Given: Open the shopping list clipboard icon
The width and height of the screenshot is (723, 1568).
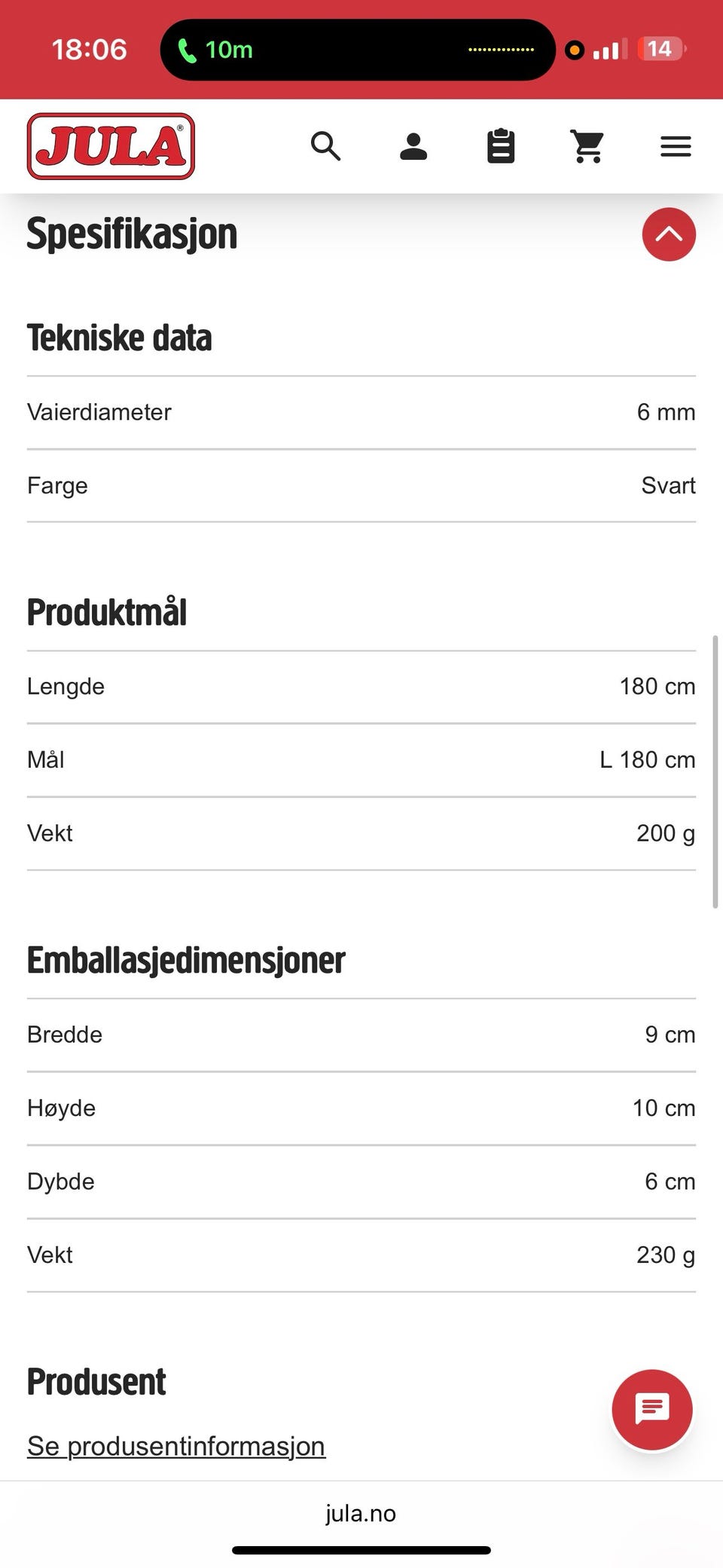Looking at the screenshot, I should [501, 146].
